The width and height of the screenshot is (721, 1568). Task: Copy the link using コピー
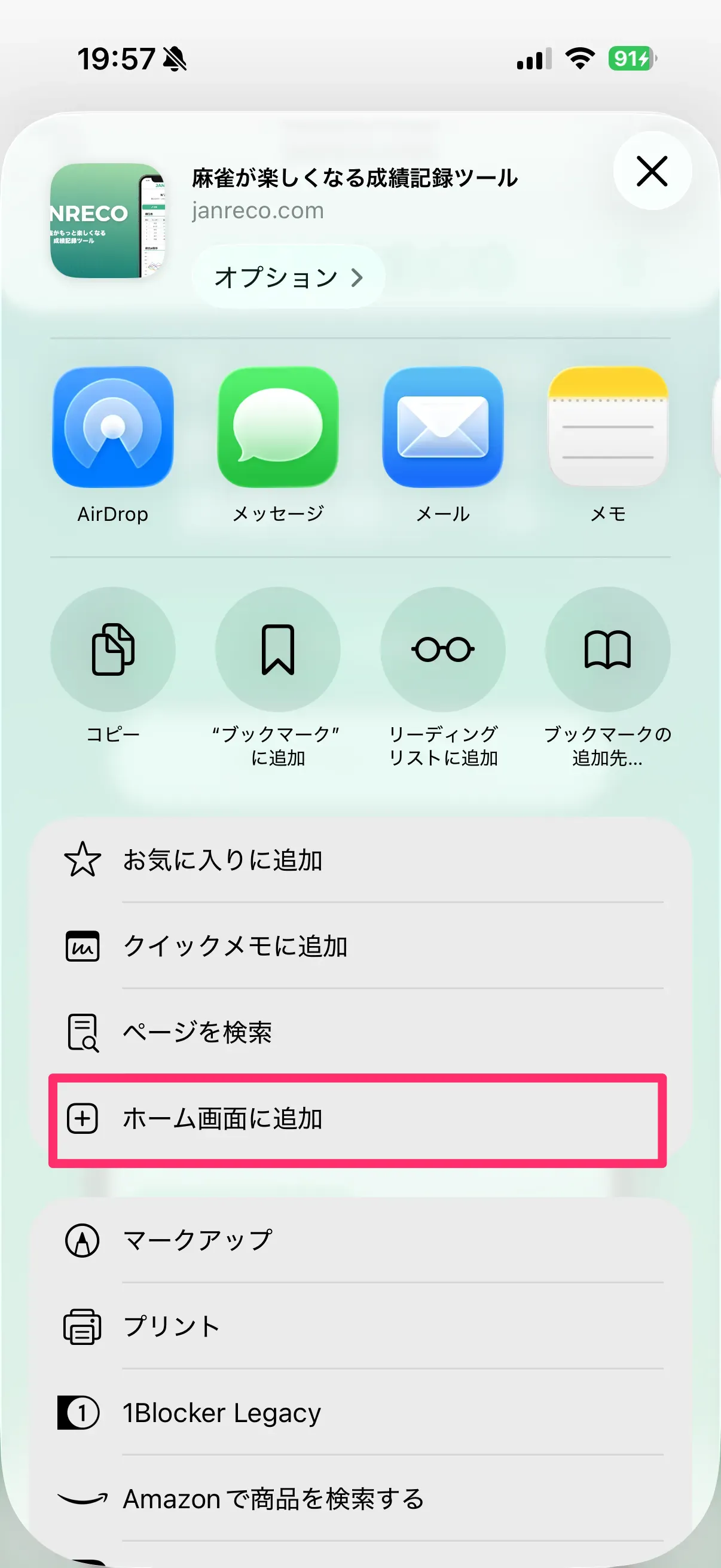click(113, 649)
